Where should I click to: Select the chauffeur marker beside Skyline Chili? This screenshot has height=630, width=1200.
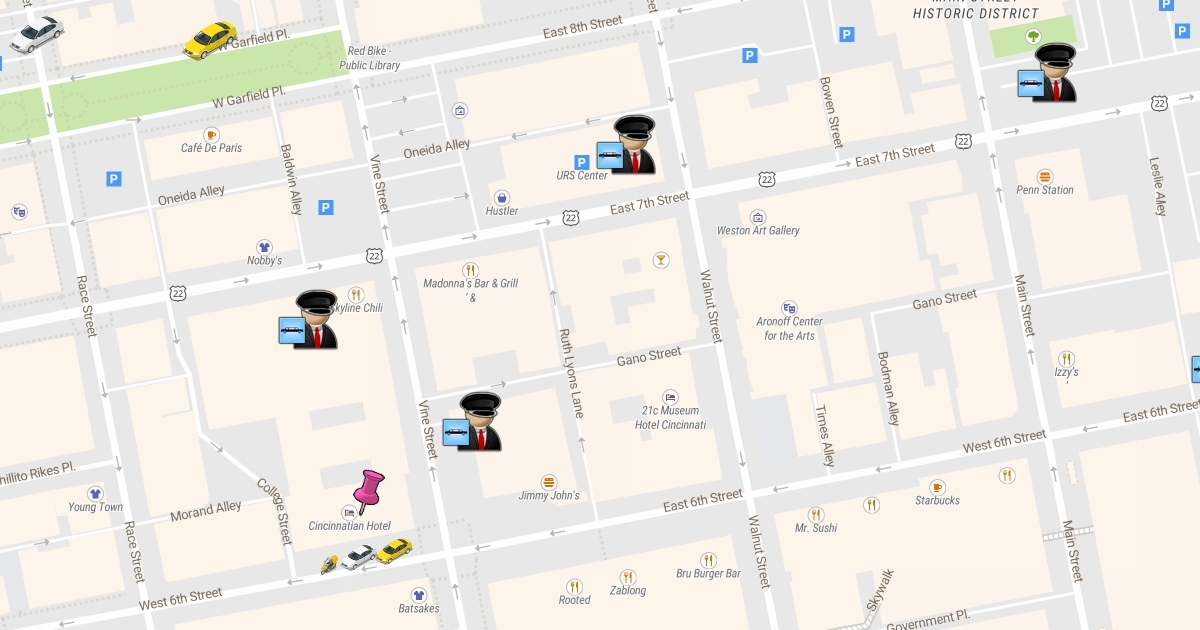click(x=309, y=320)
